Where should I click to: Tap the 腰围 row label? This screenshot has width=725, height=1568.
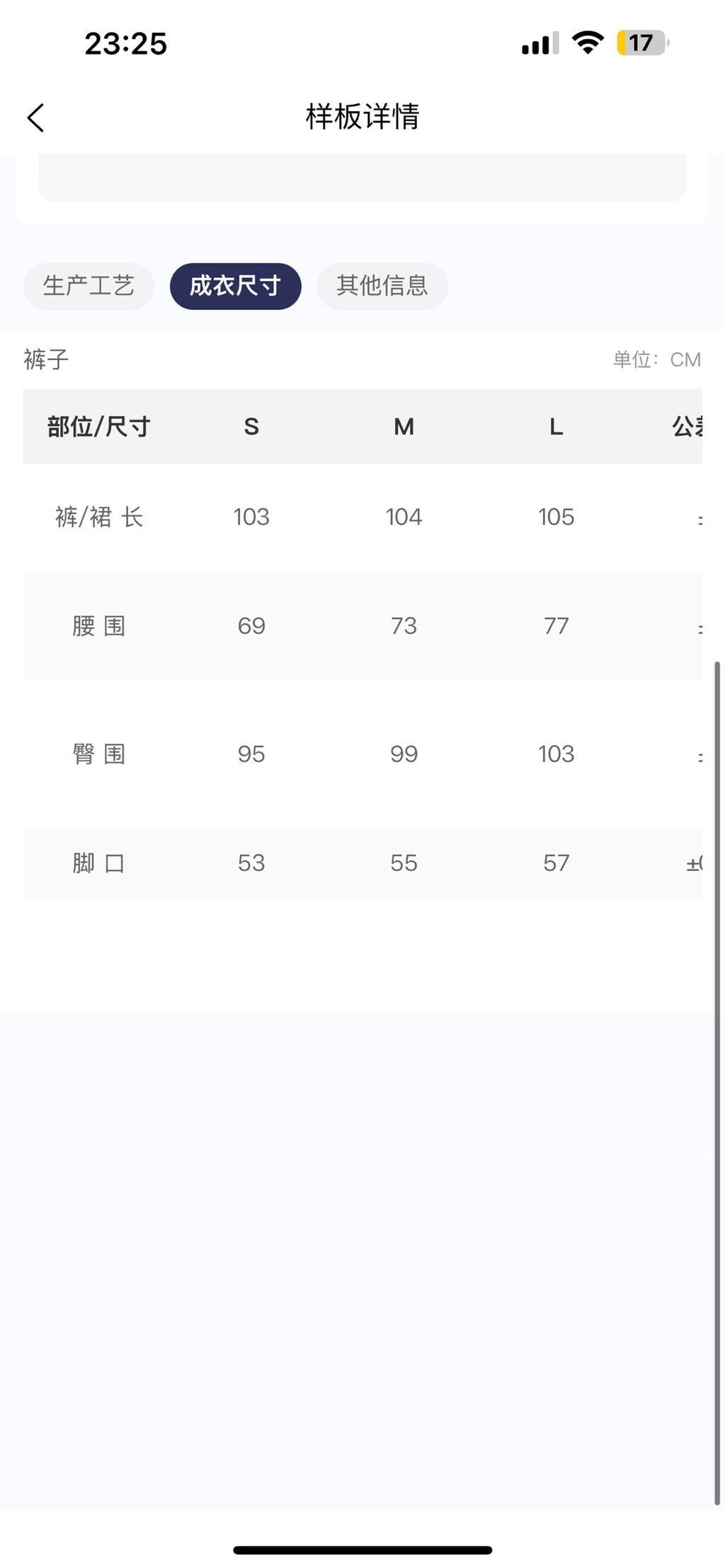point(99,626)
